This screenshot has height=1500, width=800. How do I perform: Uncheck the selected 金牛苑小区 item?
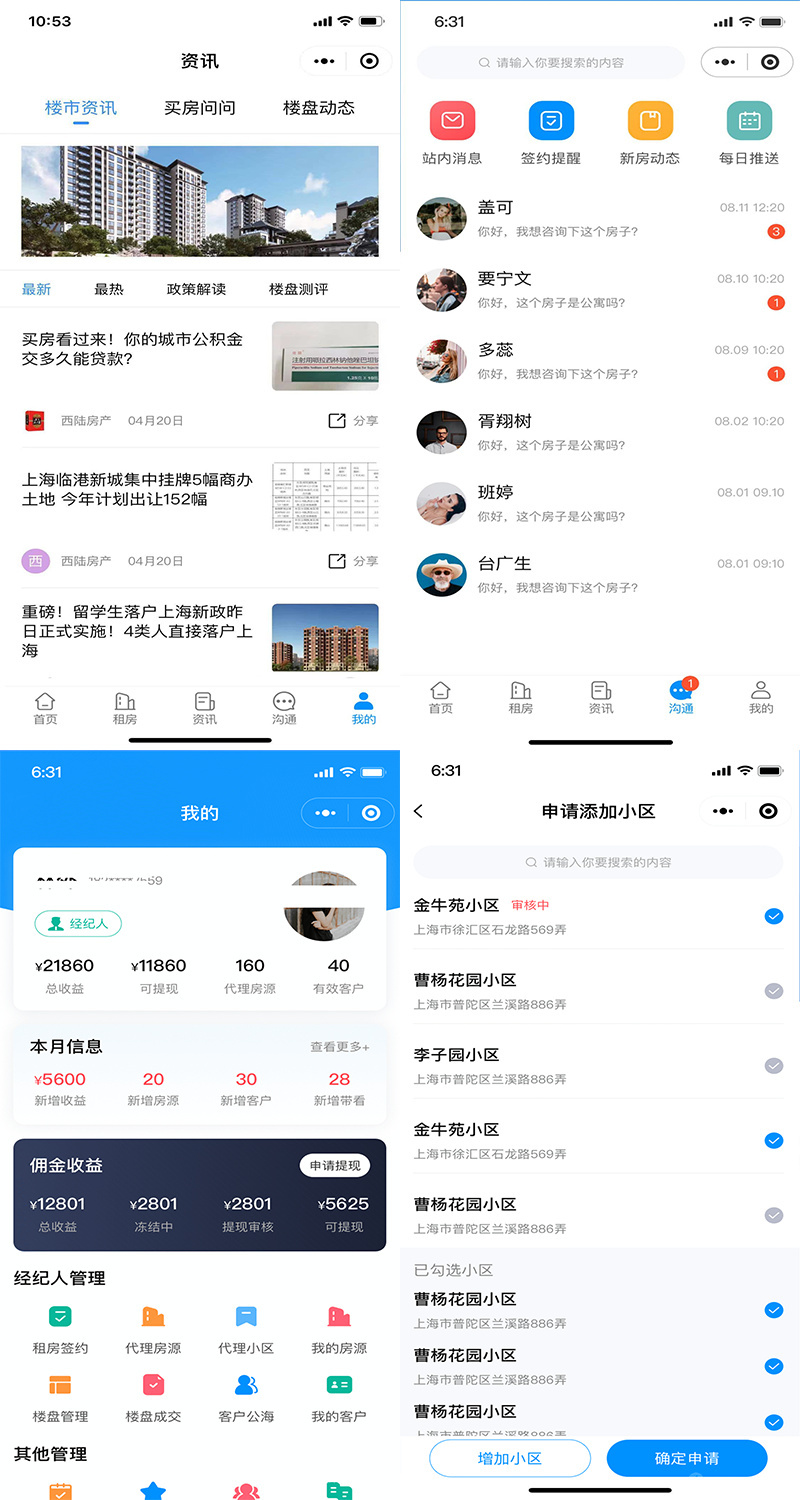point(773,916)
